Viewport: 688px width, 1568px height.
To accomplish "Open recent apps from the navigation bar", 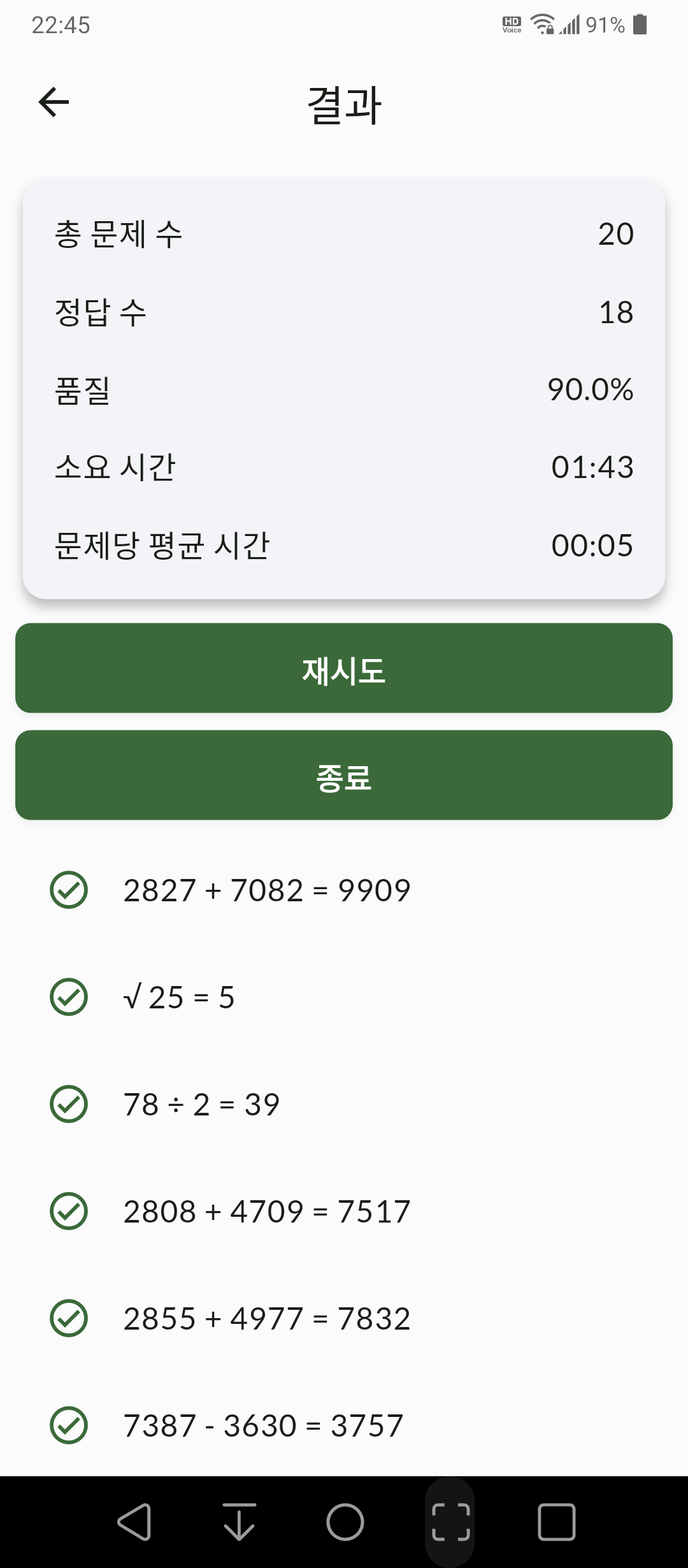I will click(557, 1522).
